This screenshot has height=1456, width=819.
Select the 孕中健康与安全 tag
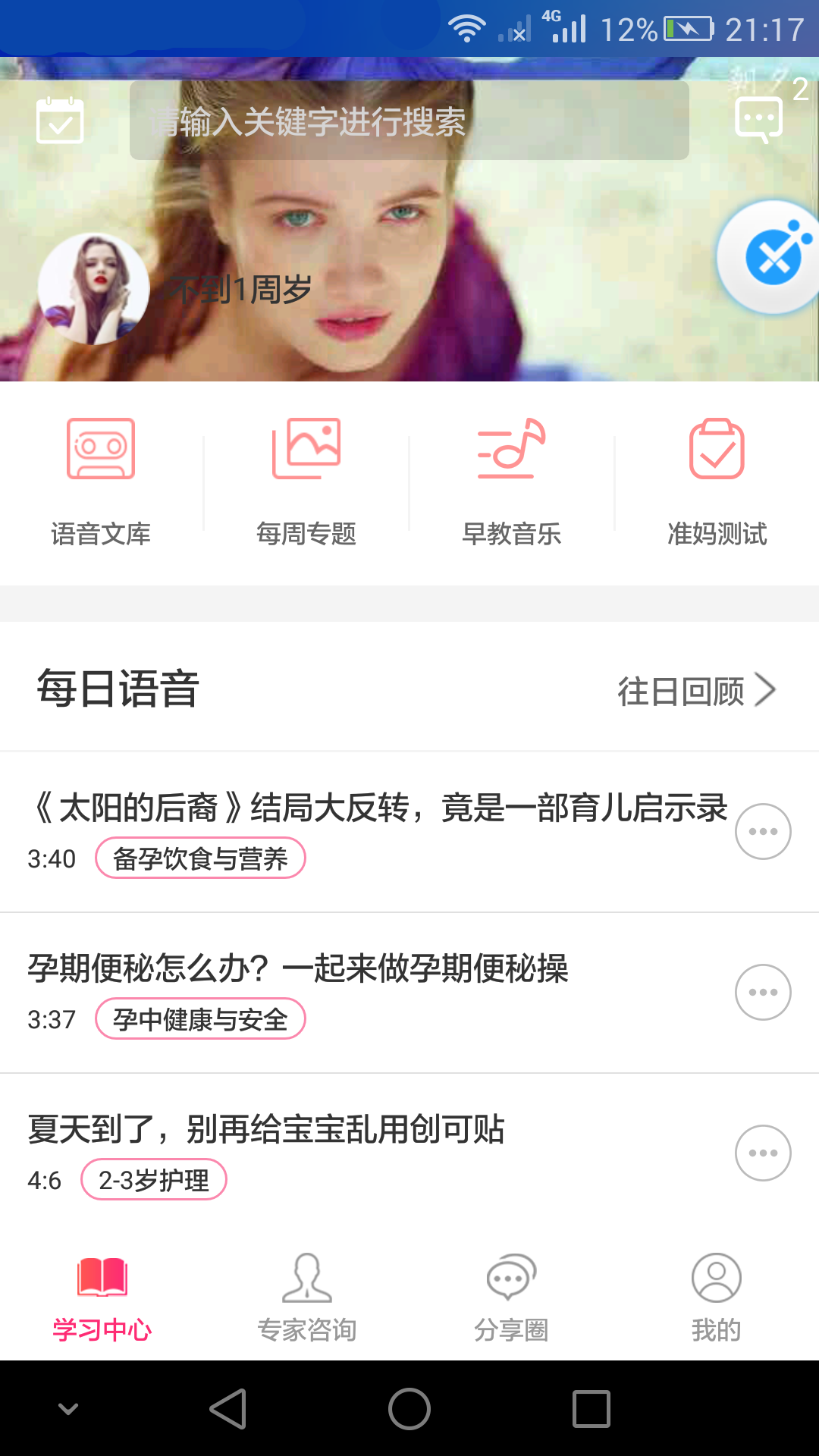(200, 1019)
